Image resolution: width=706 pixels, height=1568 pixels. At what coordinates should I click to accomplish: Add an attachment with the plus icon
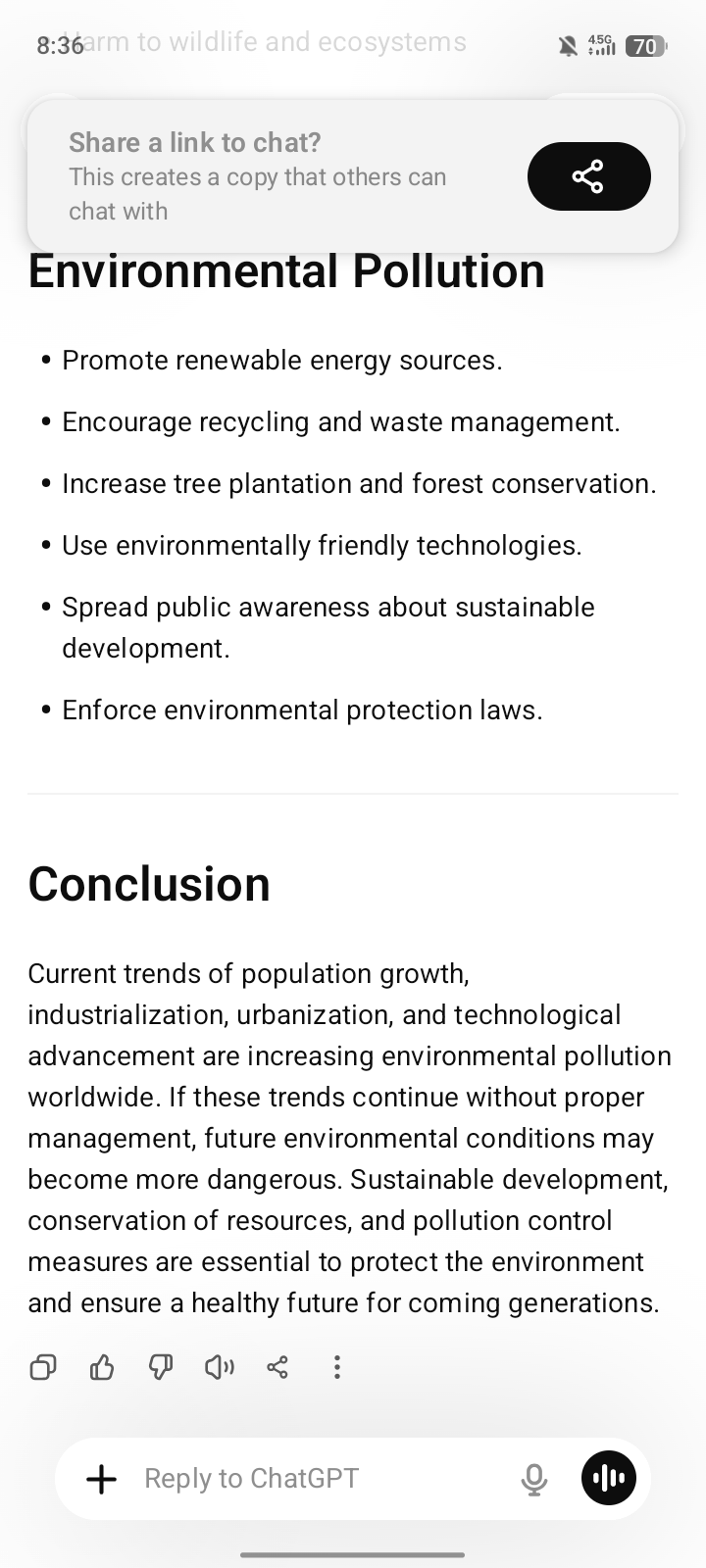[x=102, y=1479]
